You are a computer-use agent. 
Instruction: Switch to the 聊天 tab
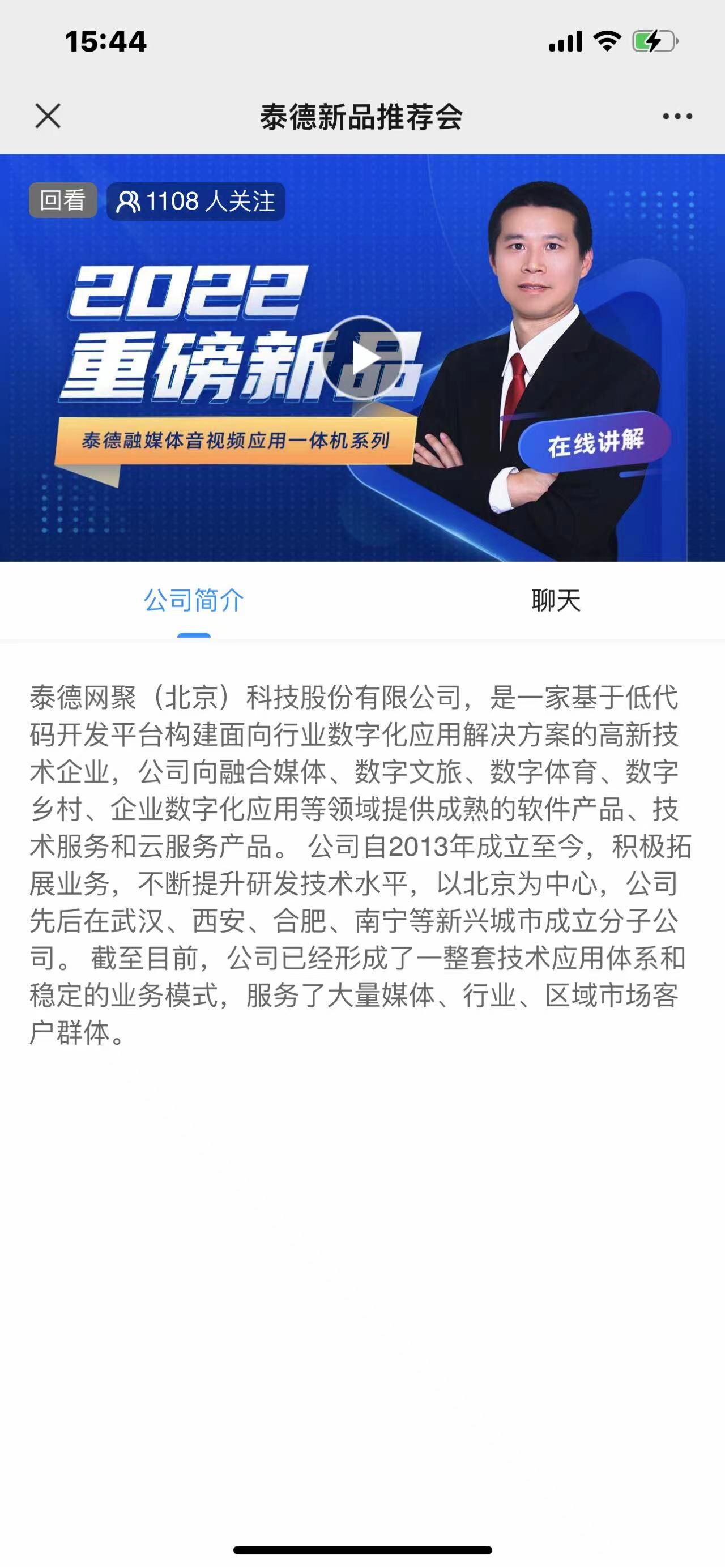555,600
